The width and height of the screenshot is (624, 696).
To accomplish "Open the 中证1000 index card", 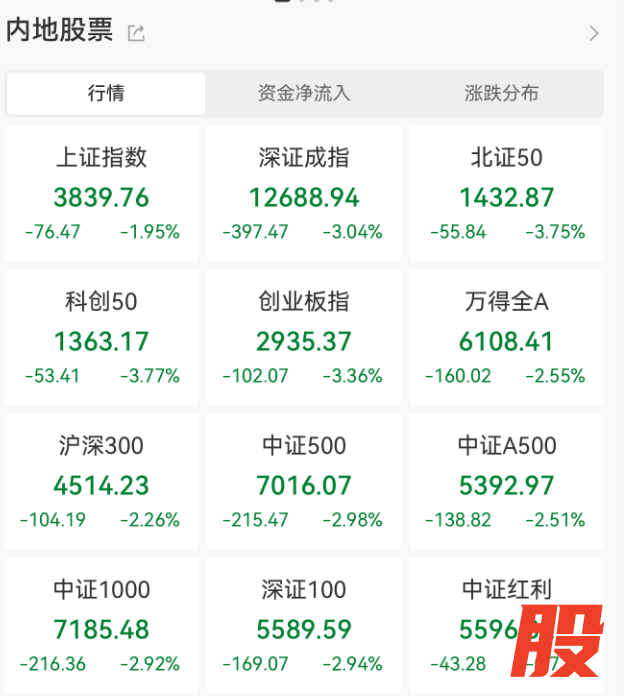I will pyautogui.click(x=102, y=626).
